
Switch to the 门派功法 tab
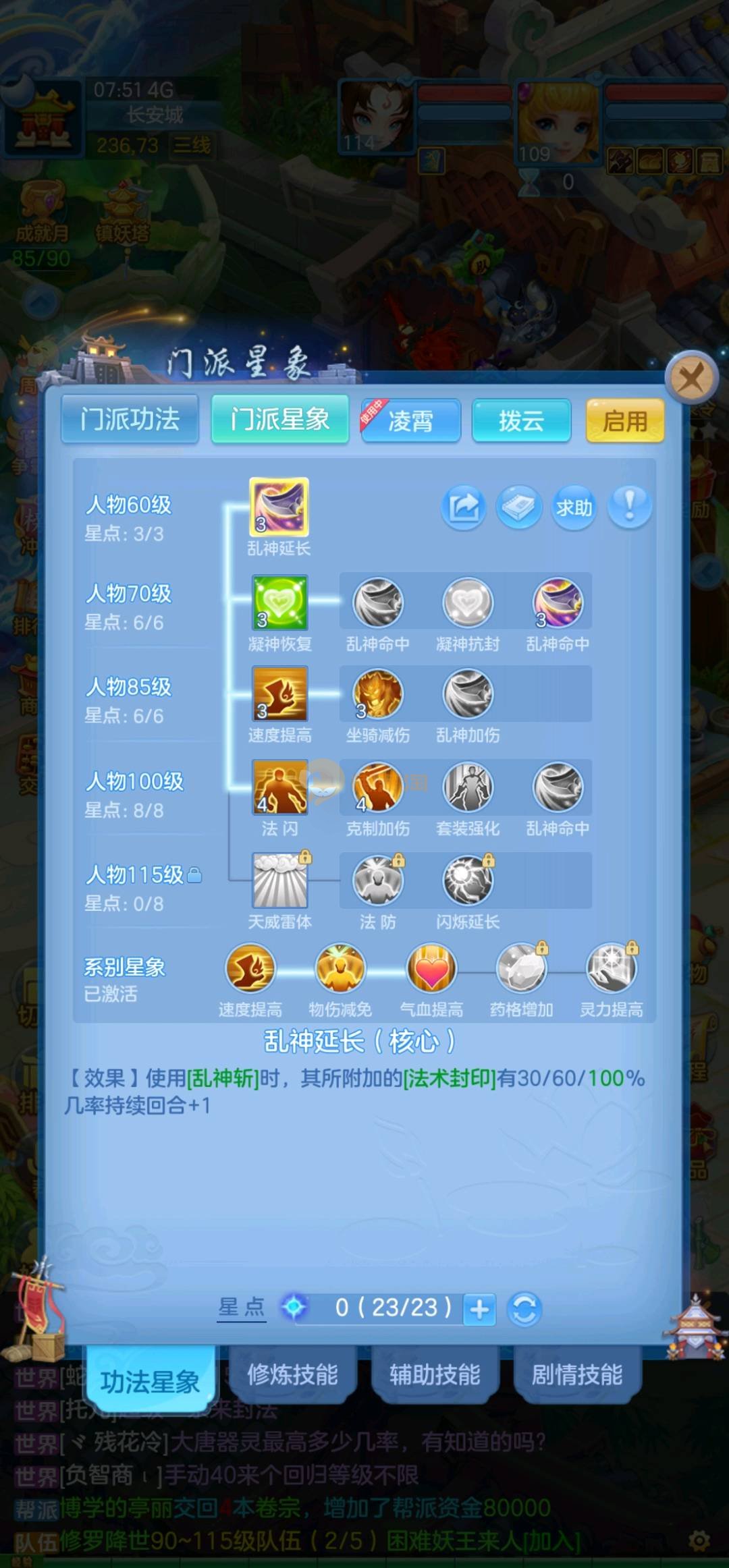point(130,420)
